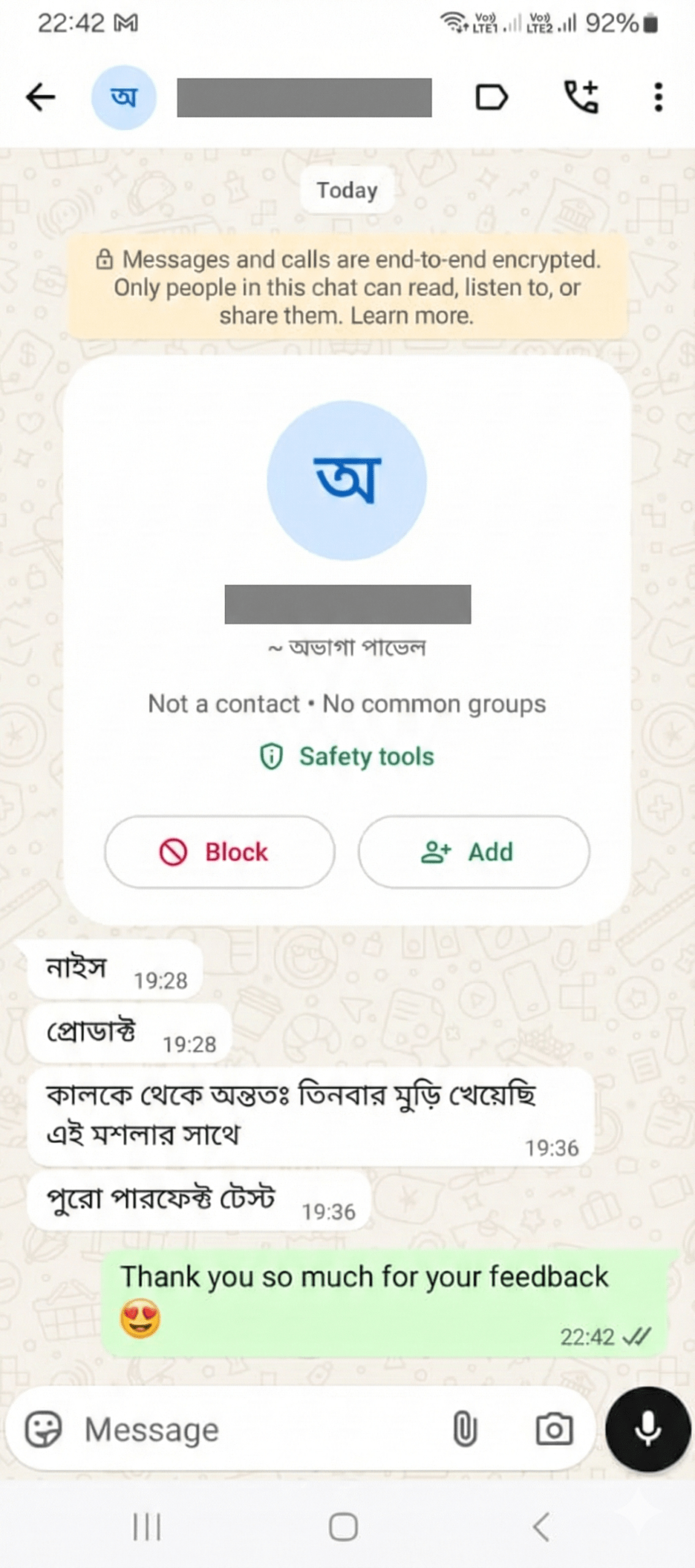The height and width of the screenshot is (1568, 695).
Task: Open the three-dot overflow menu
Action: (658, 97)
